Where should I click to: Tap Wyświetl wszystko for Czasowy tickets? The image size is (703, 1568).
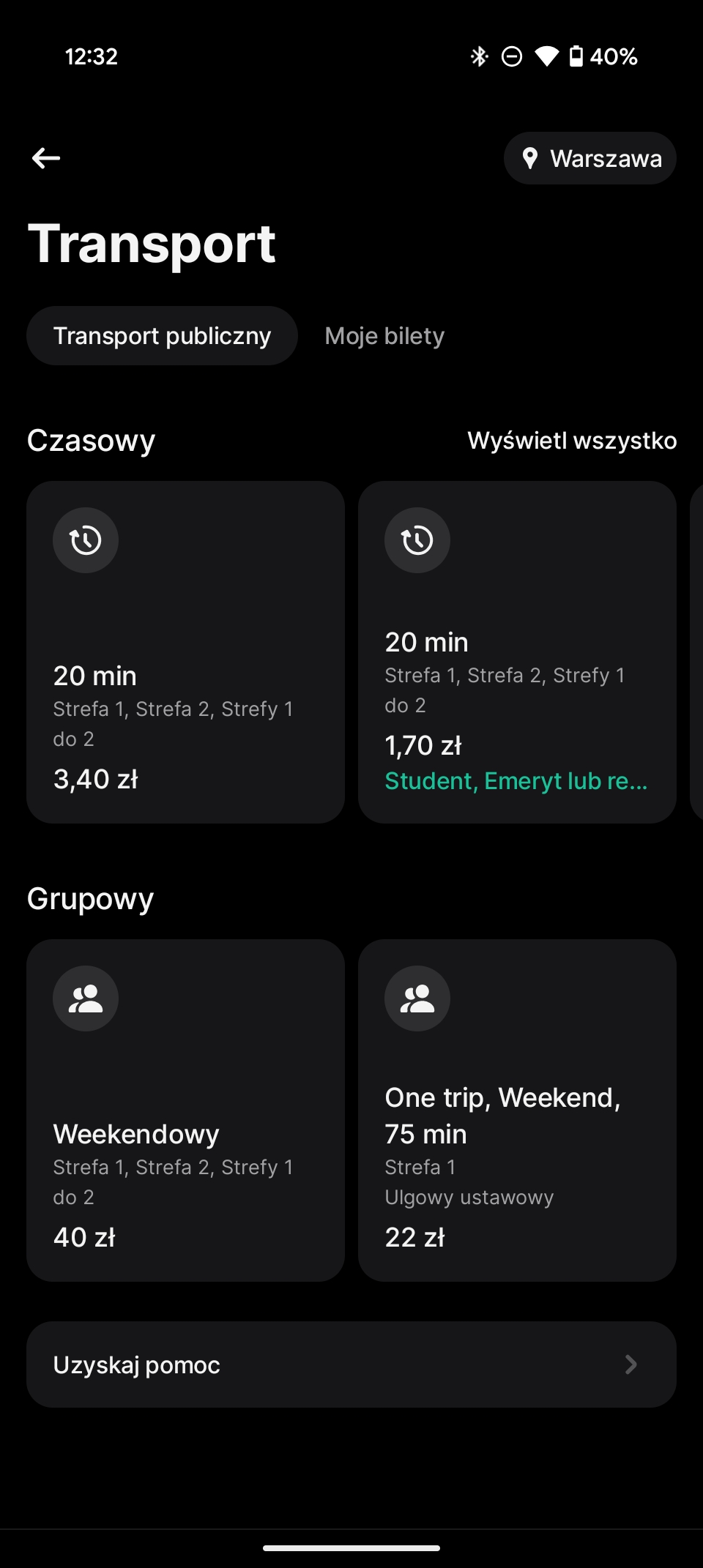pyautogui.click(x=572, y=441)
